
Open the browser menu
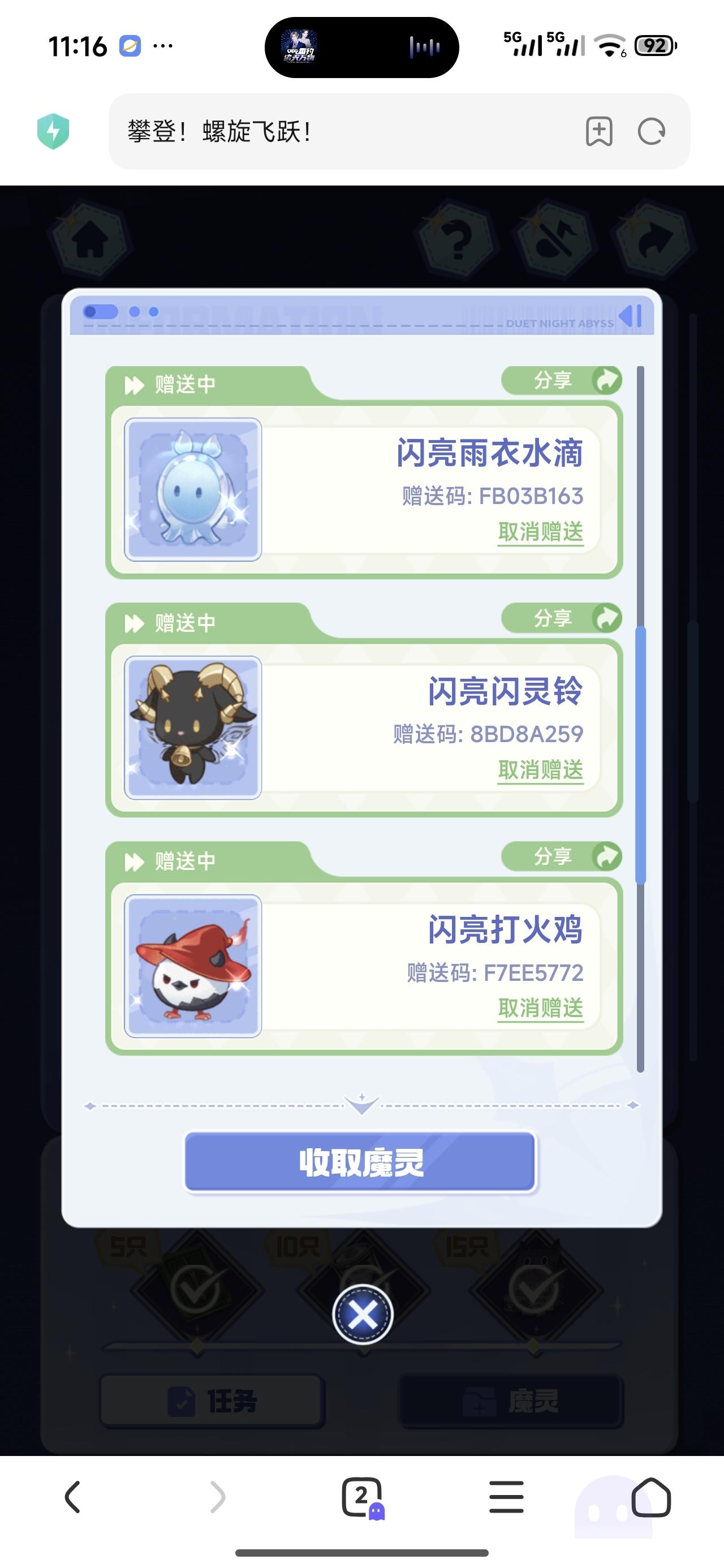506,1497
